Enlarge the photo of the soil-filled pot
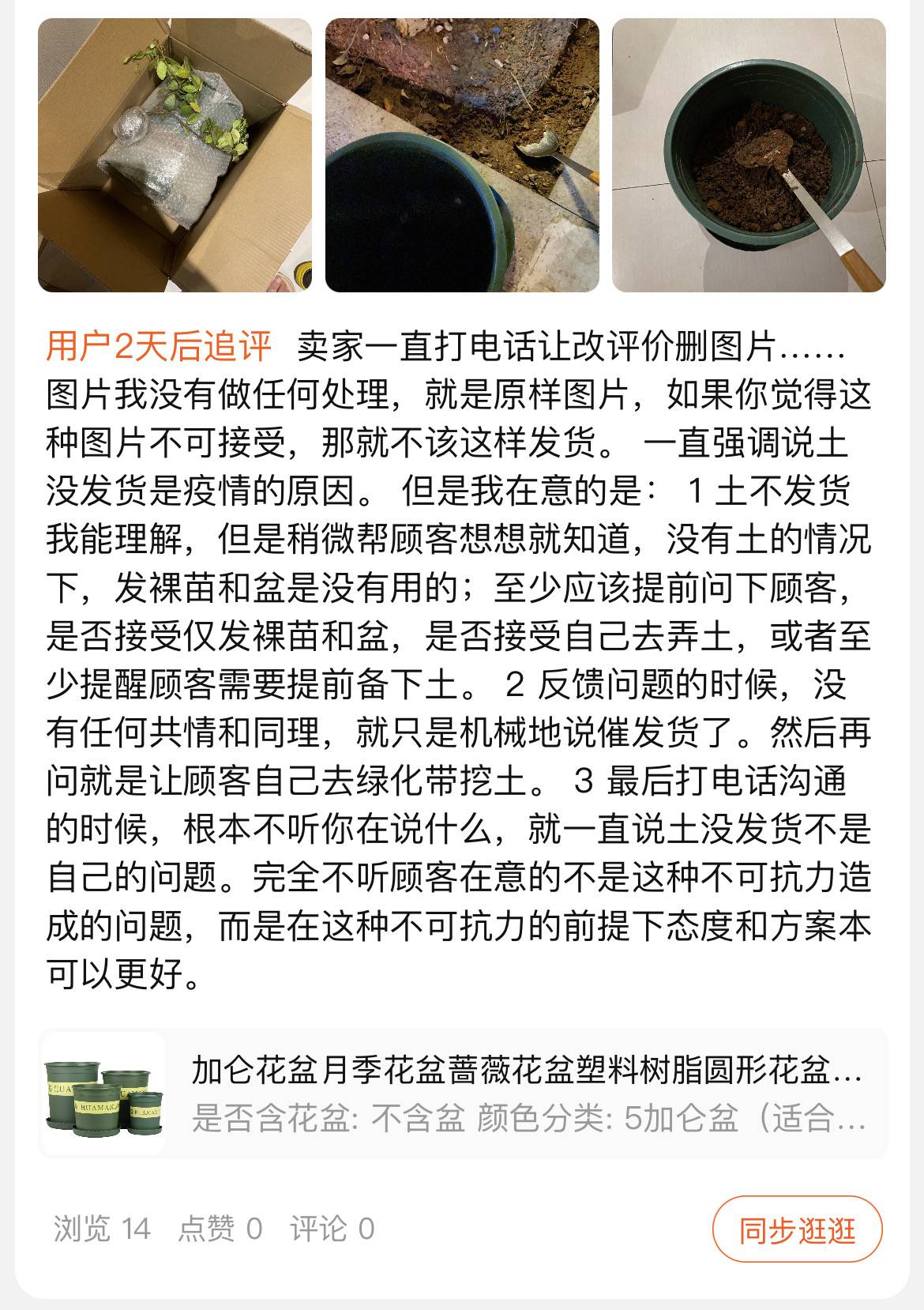The width and height of the screenshot is (924, 1310). pos(749,156)
